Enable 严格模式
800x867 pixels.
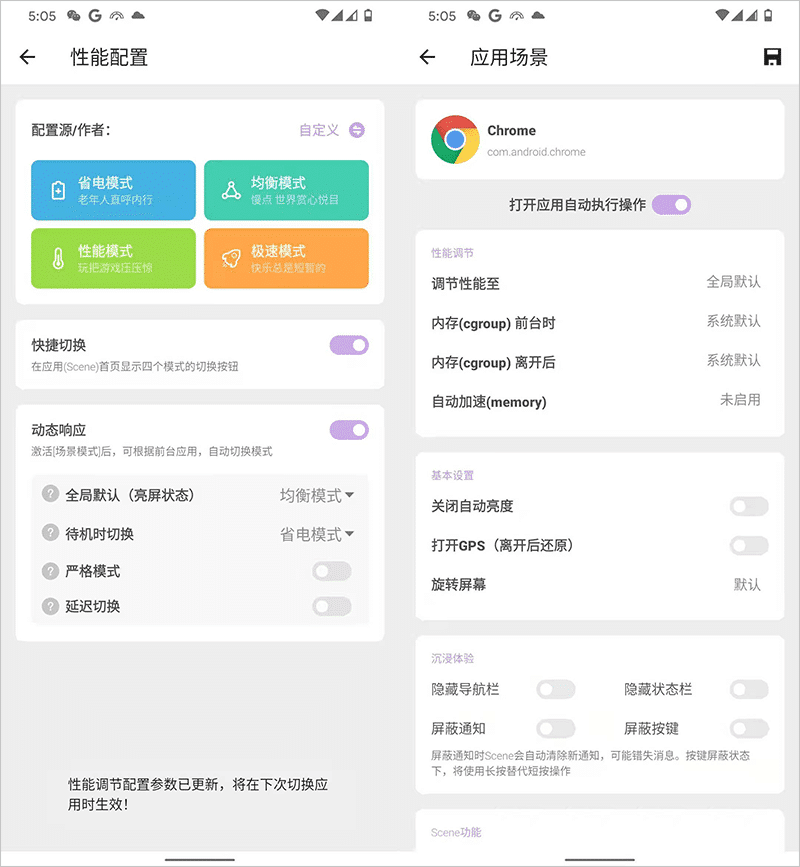332,571
